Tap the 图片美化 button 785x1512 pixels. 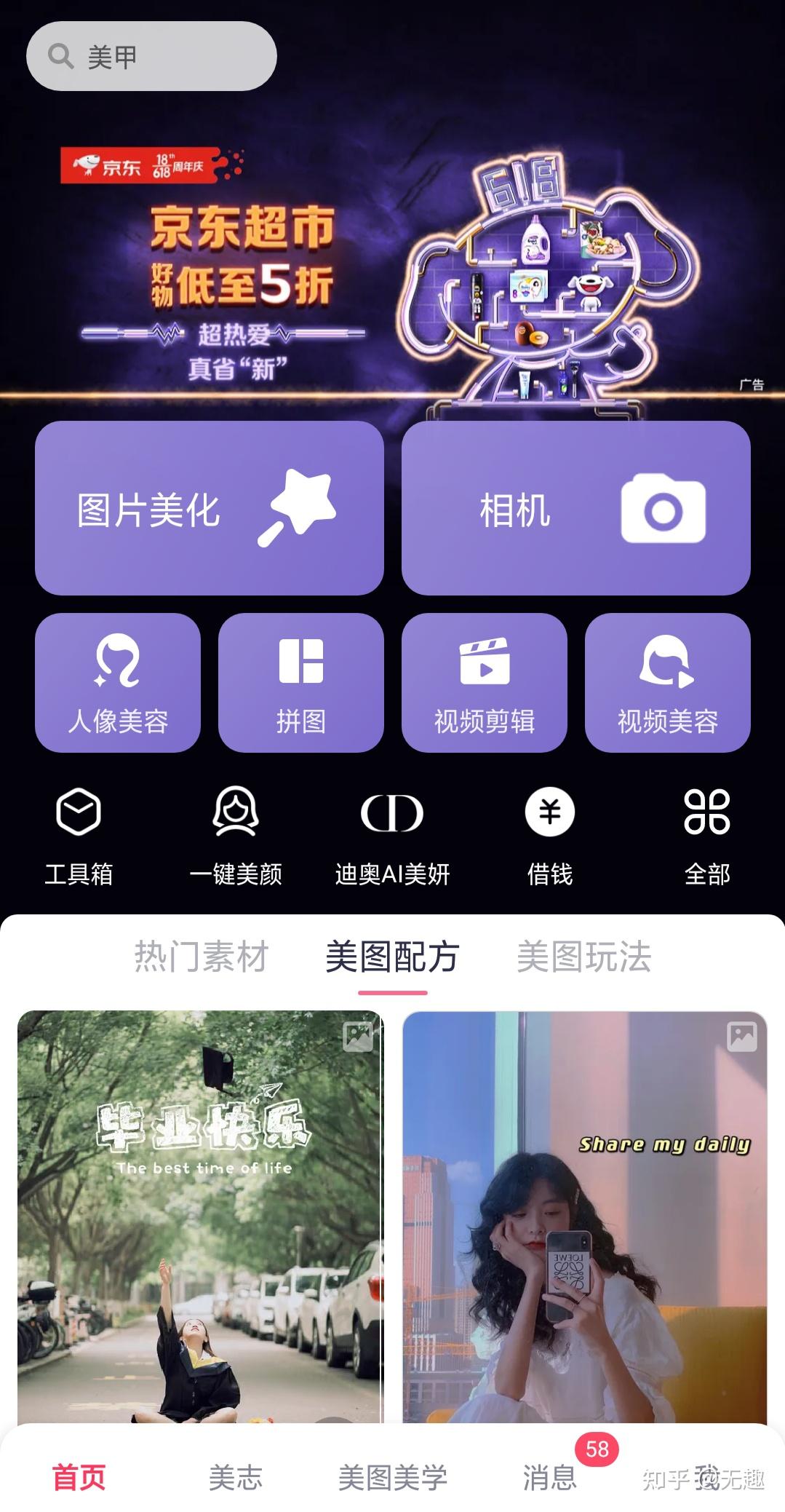(x=210, y=508)
